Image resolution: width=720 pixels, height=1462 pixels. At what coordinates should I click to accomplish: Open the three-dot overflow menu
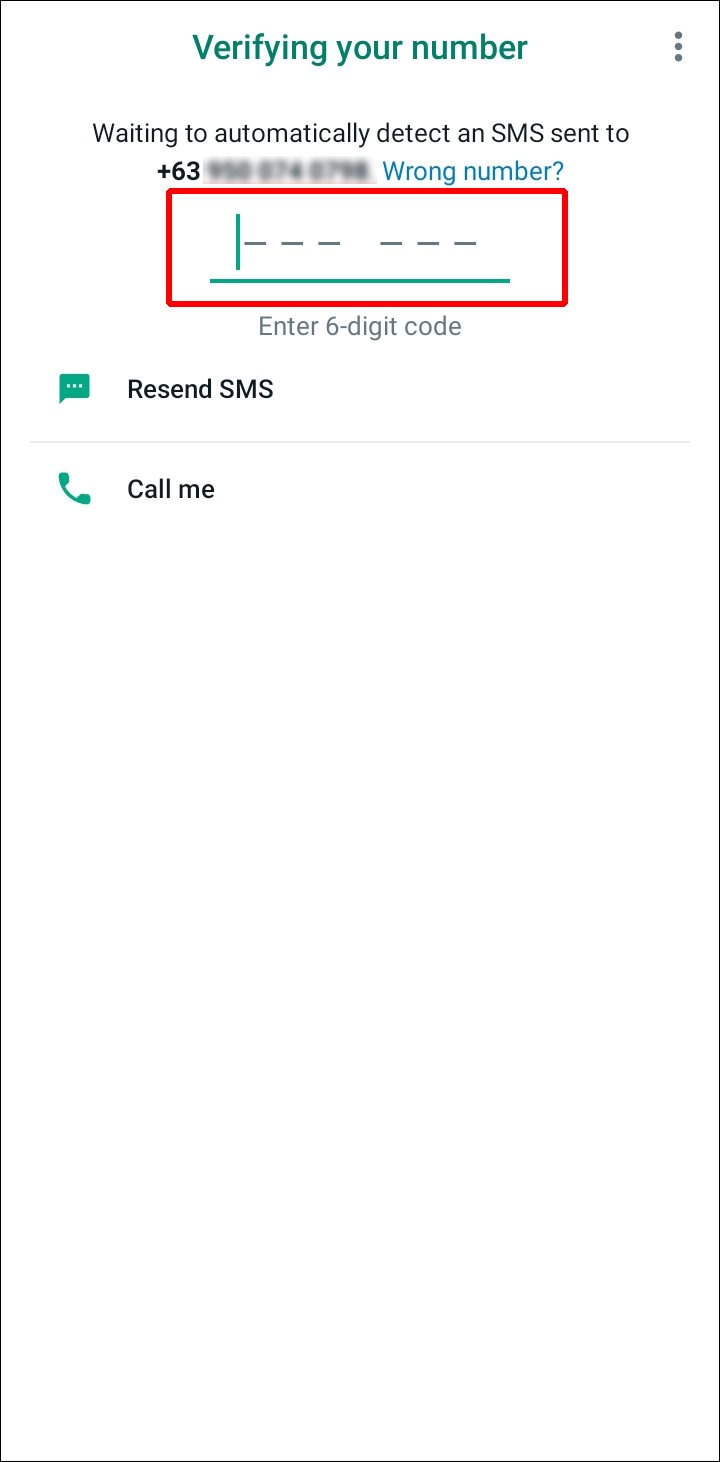click(678, 47)
